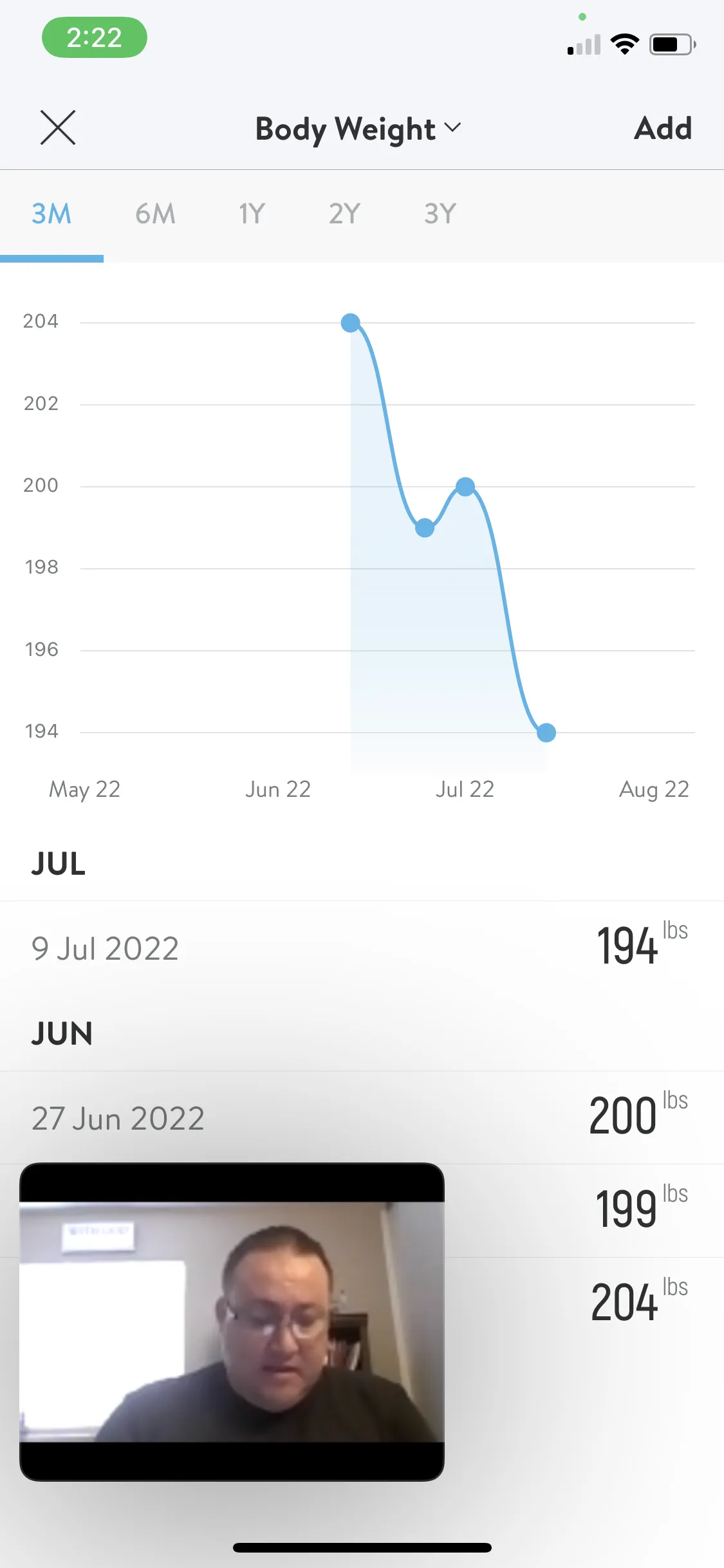Select the 204 data point on the chart
Viewport: 724px width, 1568px height.
click(x=351, y=322)
